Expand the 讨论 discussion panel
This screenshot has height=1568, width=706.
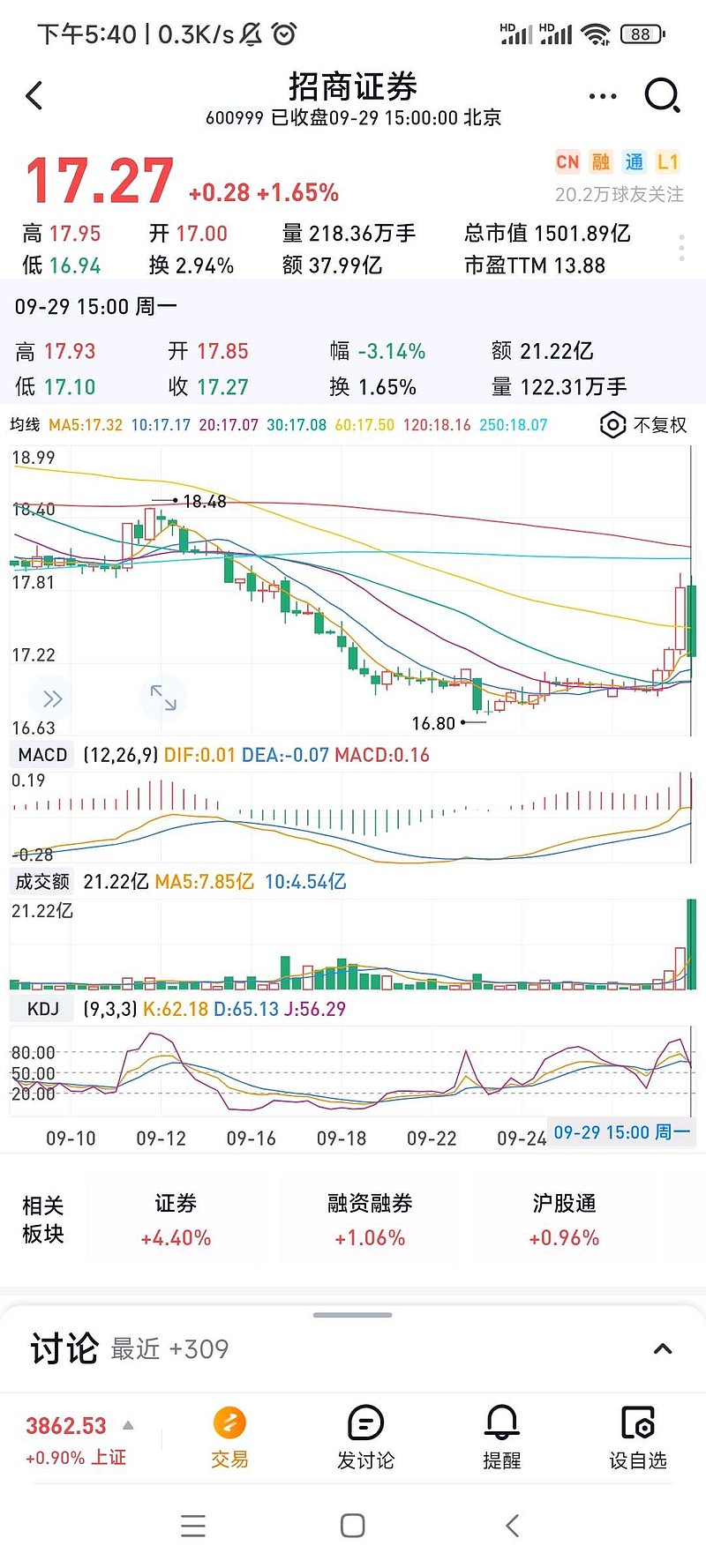[662, 1349]
